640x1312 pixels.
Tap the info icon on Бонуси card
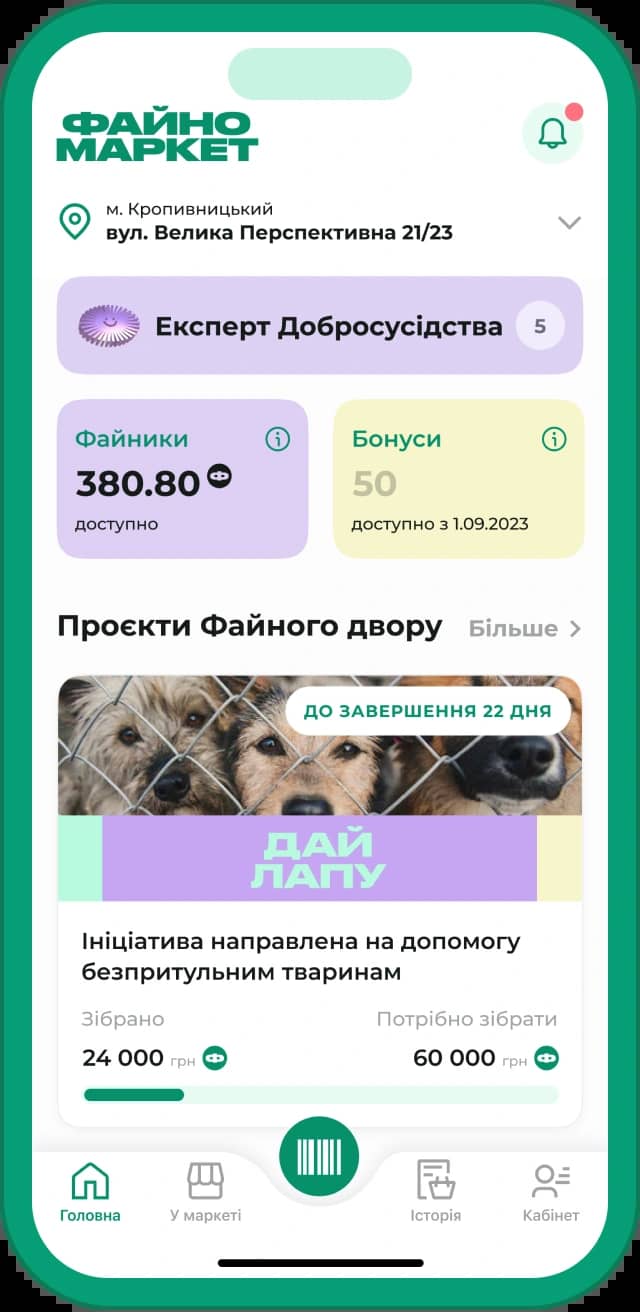[554, 439]
